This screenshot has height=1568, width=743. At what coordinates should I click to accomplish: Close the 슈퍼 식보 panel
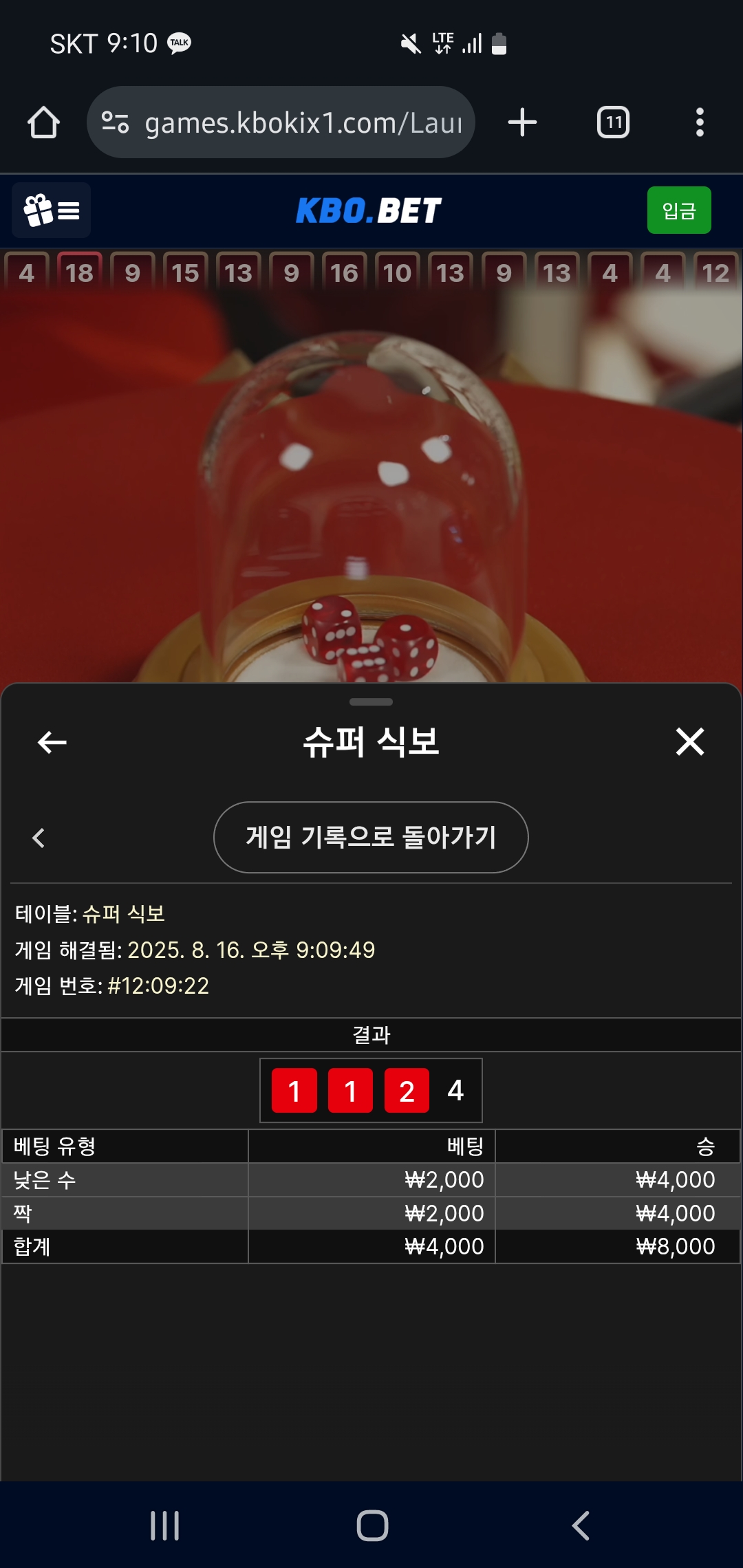(x=689, y=742)
